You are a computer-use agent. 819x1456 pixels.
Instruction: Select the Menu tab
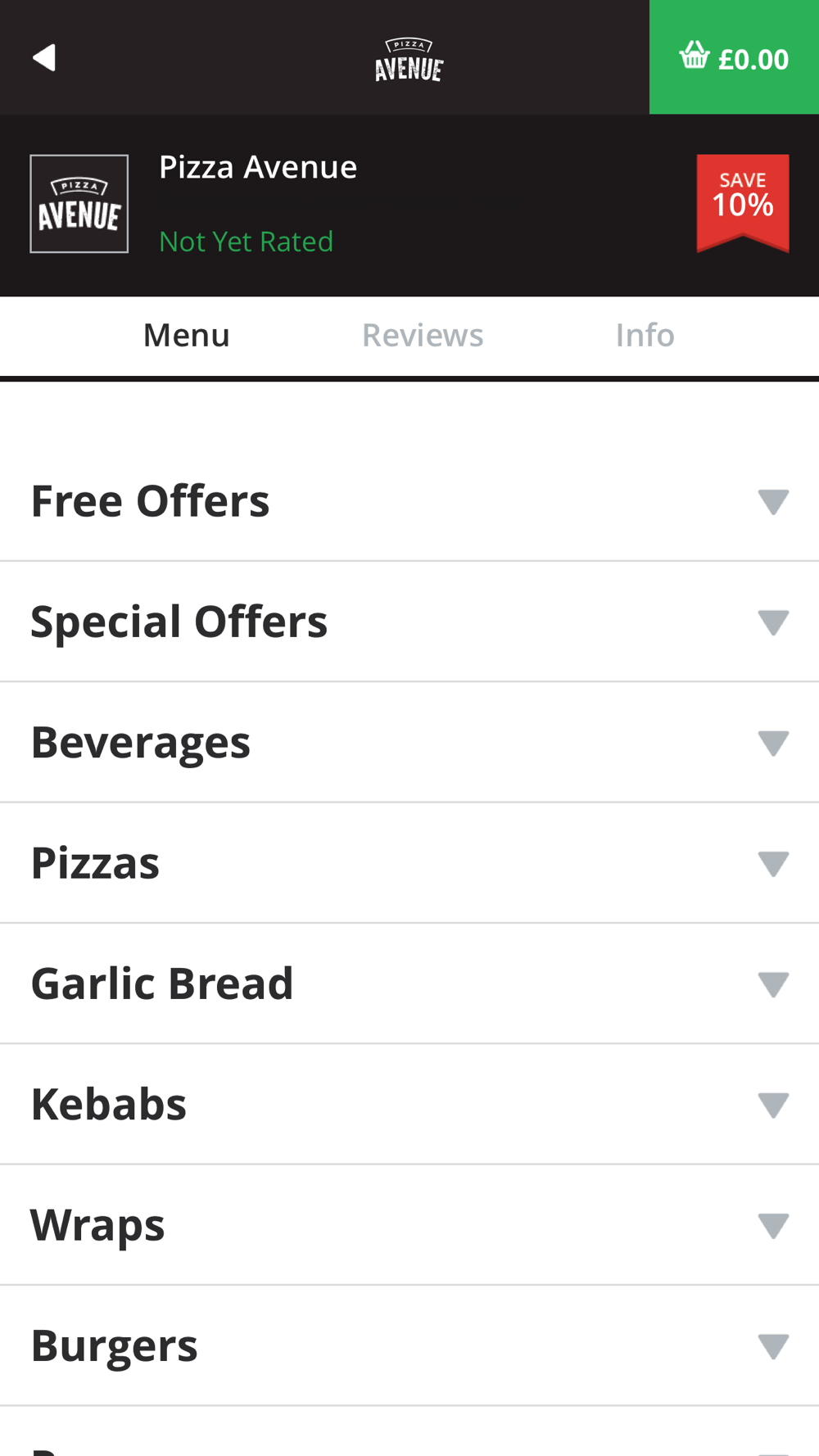click(x=187, y=335)
